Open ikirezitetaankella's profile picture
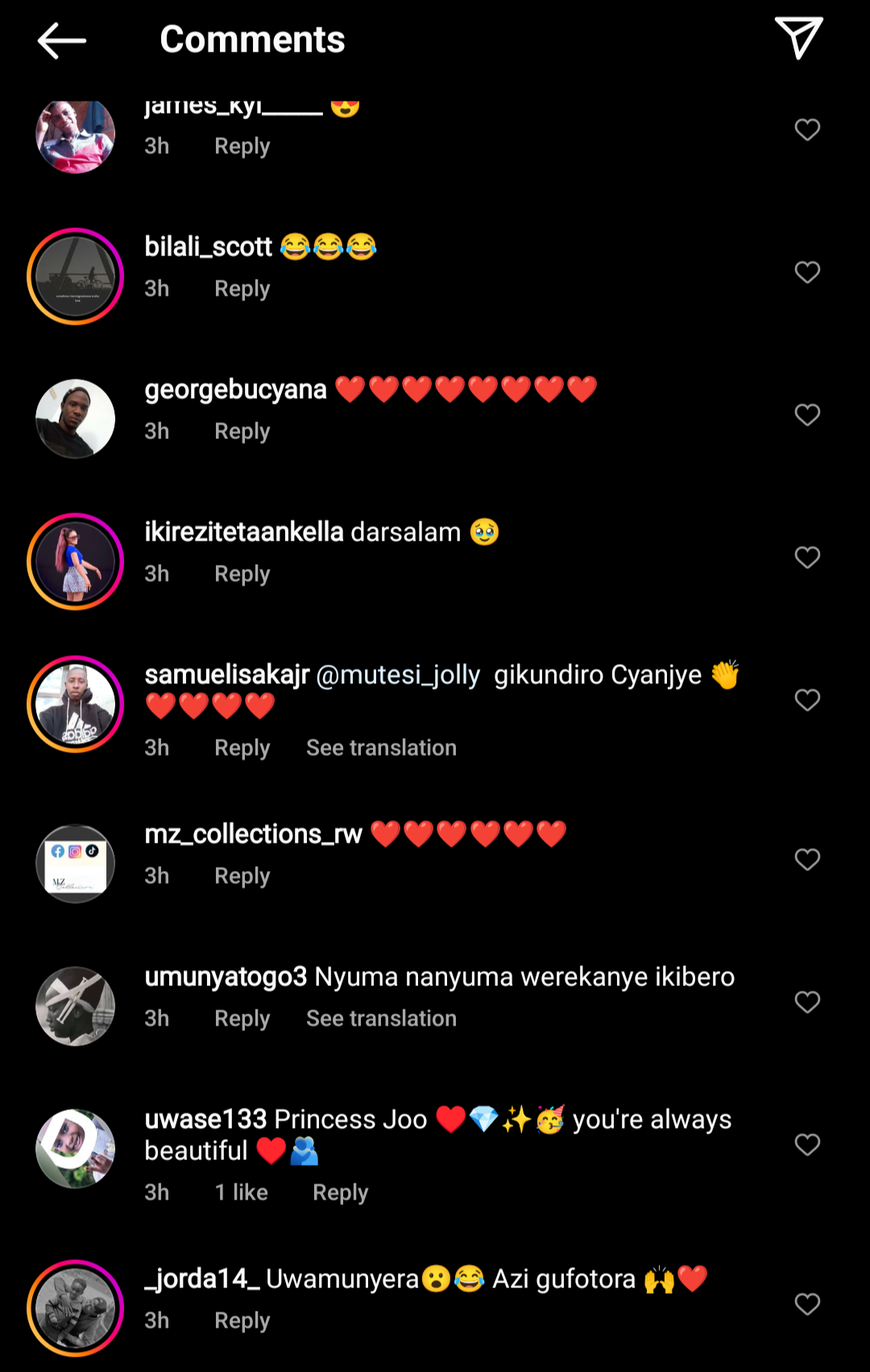The width and height of the screenshot is (870, 1372). (75, 562)
